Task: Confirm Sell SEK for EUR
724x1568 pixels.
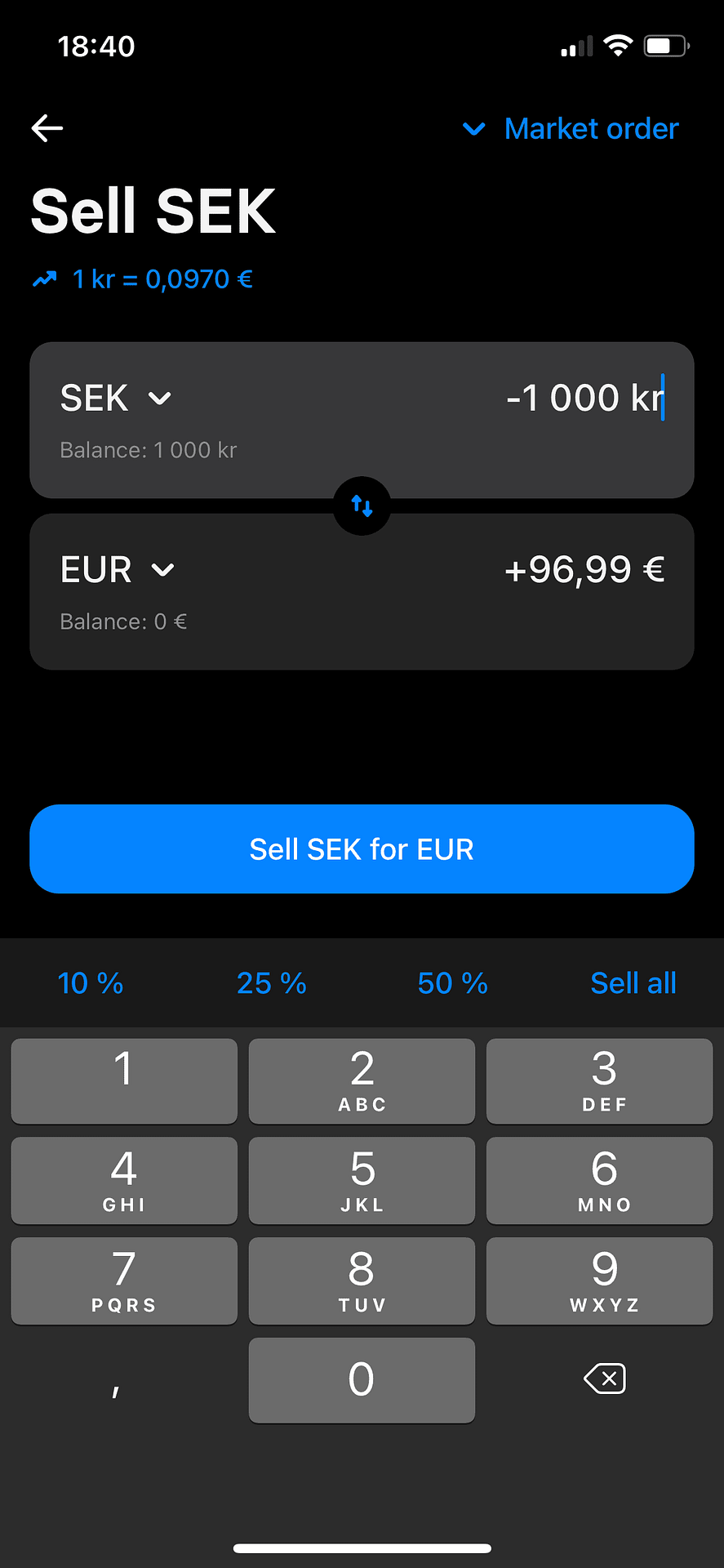Action: click(362, 849)
